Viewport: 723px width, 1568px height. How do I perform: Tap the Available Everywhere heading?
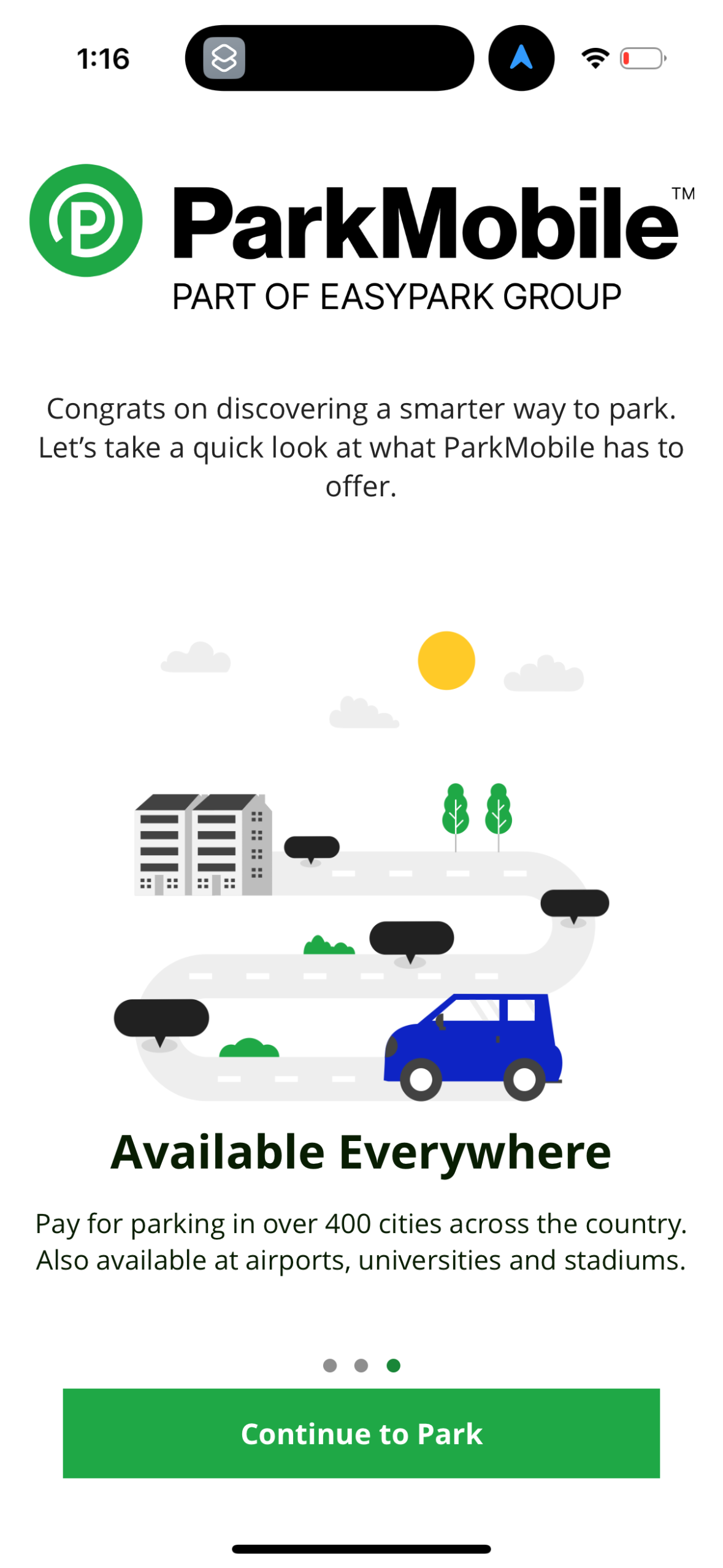361,1152
